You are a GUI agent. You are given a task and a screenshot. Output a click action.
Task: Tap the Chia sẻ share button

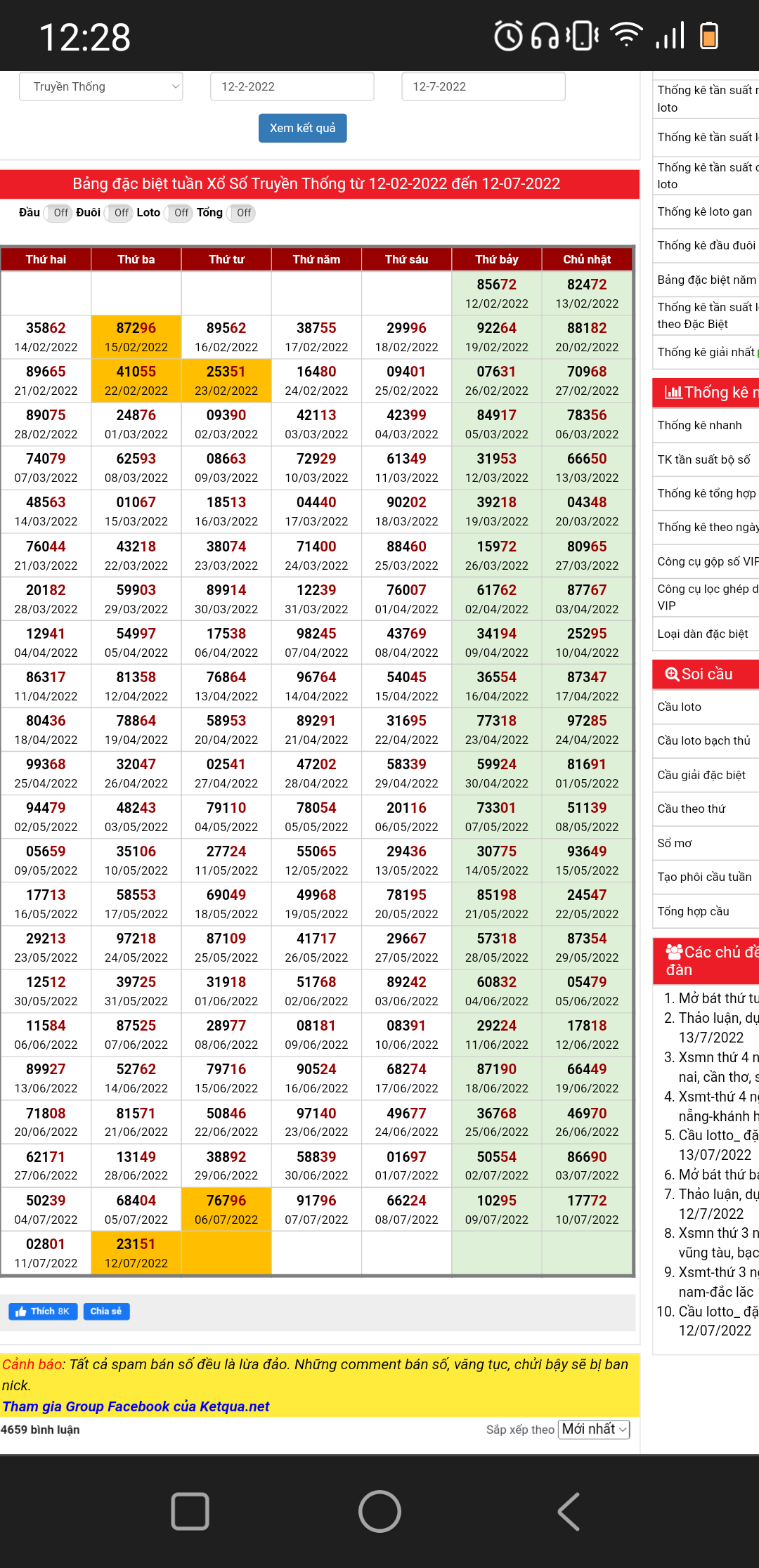tap(106, 1312)
